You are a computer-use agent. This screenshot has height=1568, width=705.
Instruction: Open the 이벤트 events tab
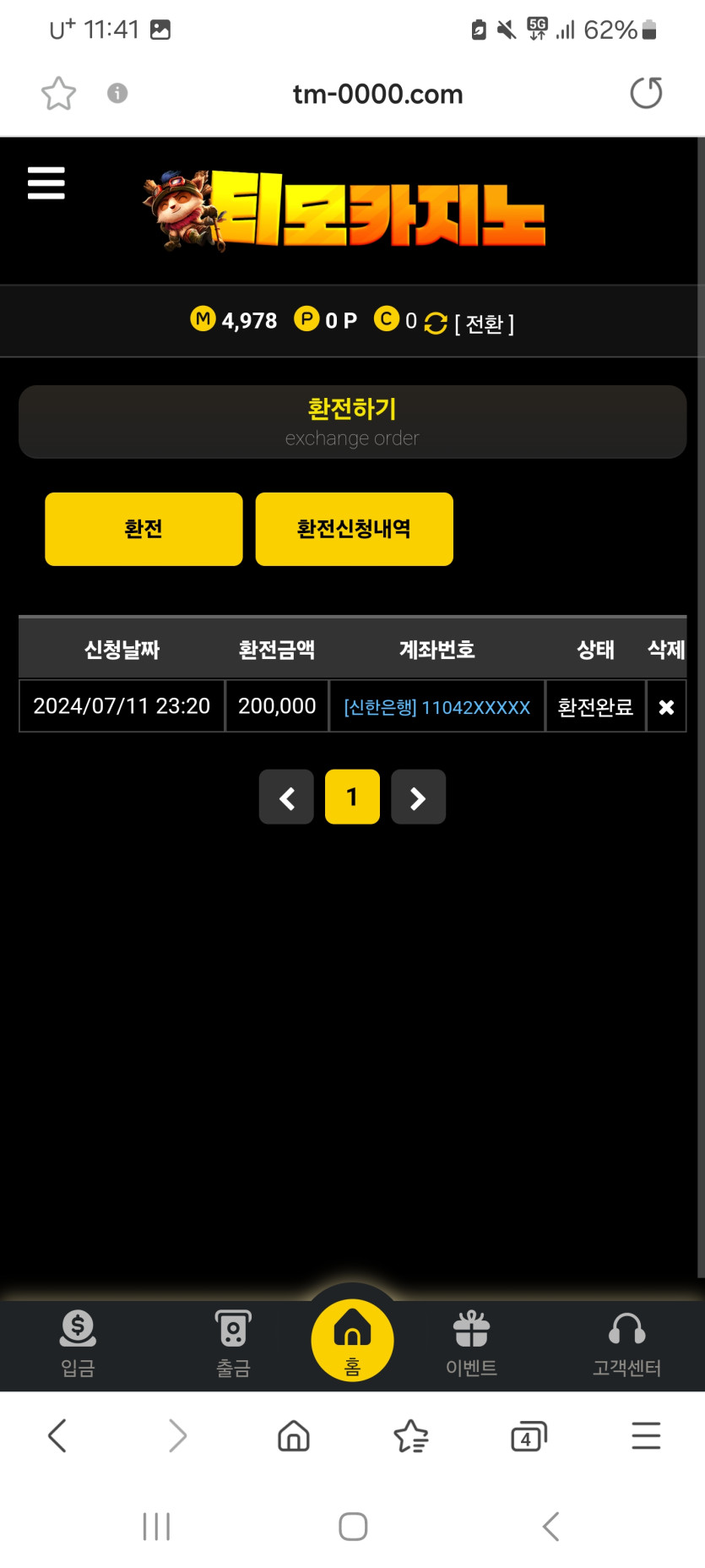[x=471, y=1342]
